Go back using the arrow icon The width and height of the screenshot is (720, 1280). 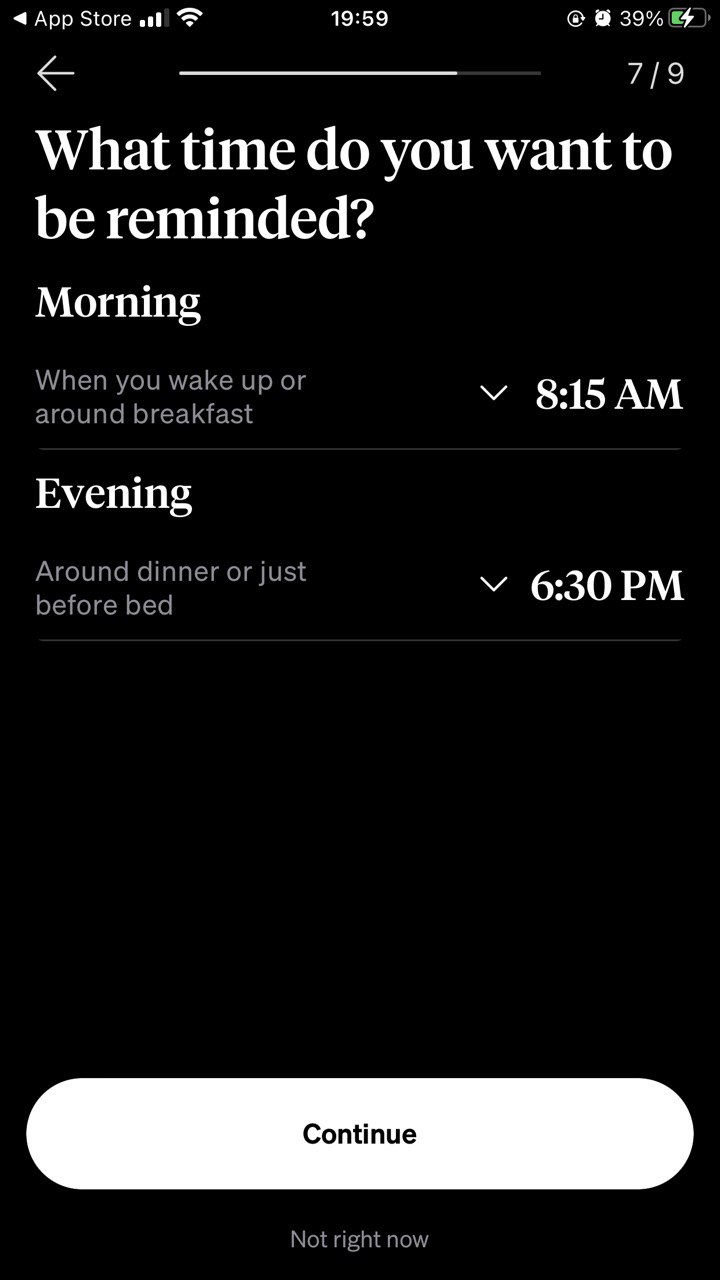point(56,74)
